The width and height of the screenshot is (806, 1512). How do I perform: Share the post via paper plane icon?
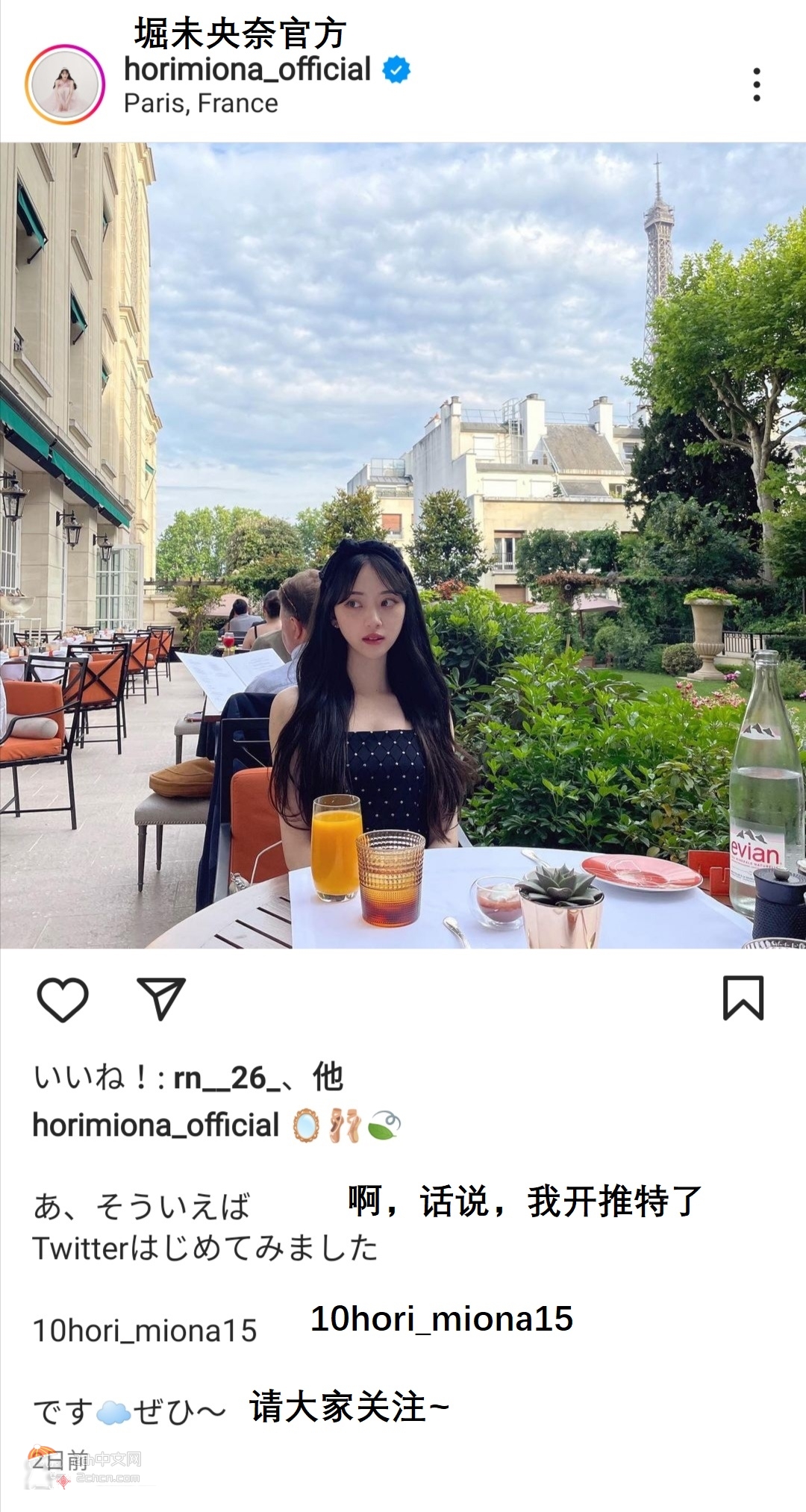[161, 998]
